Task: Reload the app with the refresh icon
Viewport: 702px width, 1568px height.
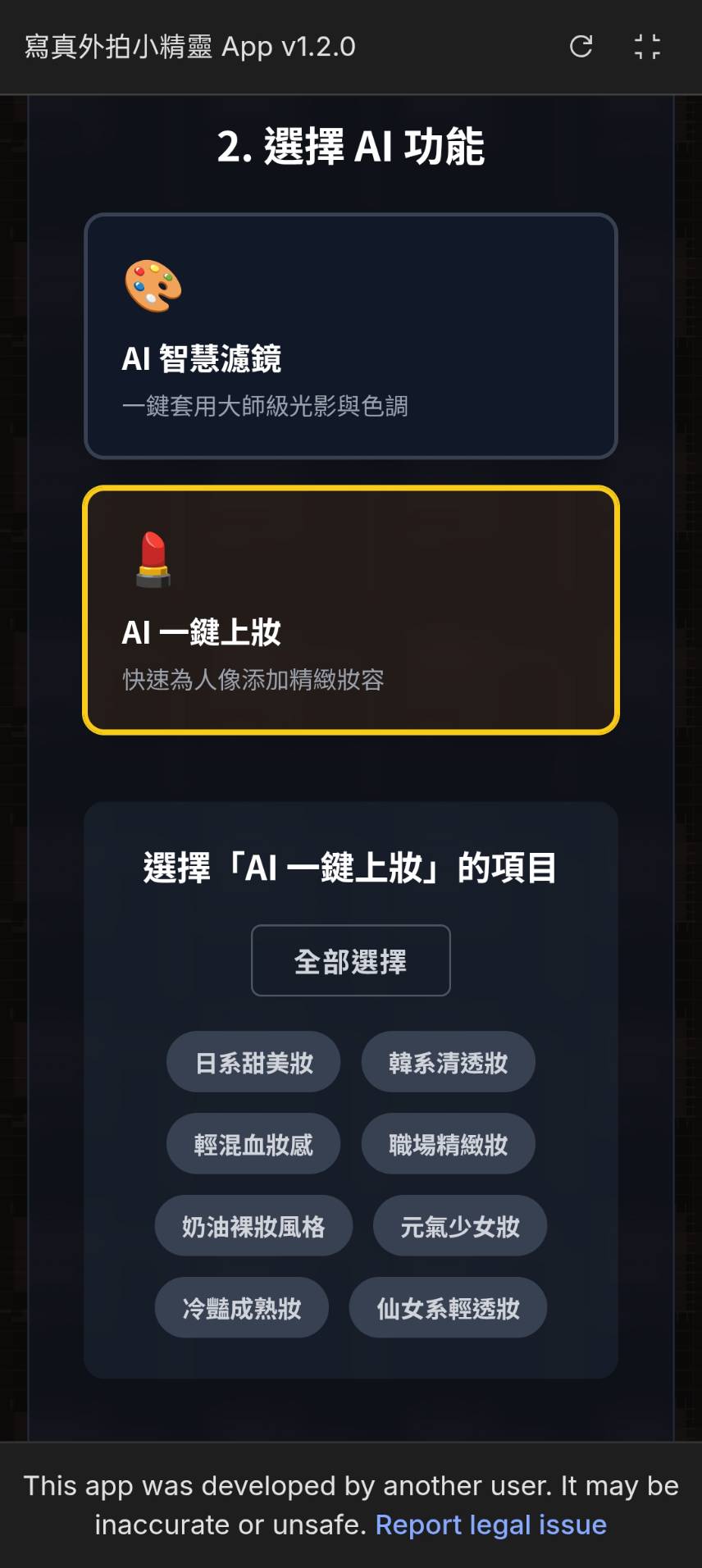Action: [581, 47]
